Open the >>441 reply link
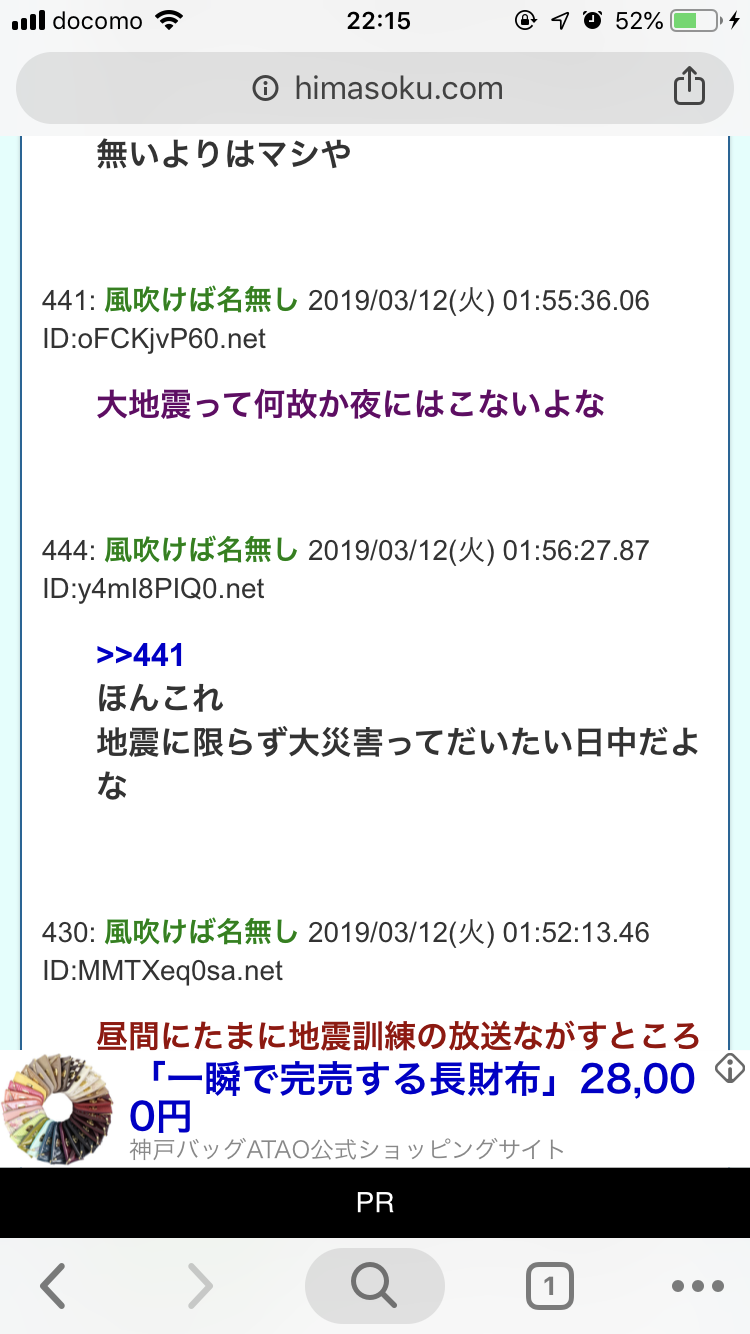 (140, 655)
